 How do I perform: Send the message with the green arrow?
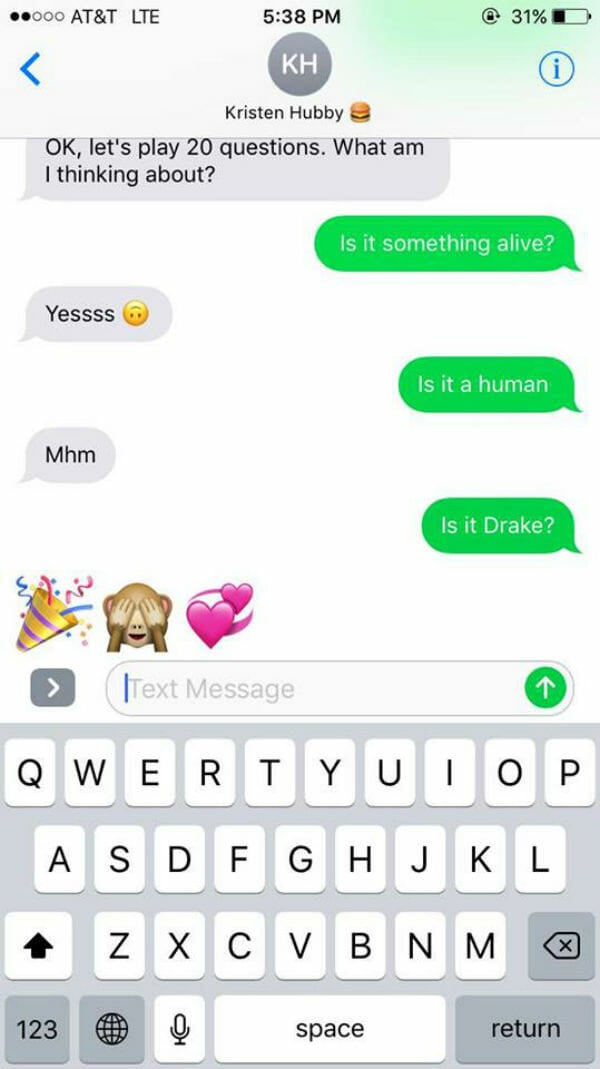pos(545,688)
